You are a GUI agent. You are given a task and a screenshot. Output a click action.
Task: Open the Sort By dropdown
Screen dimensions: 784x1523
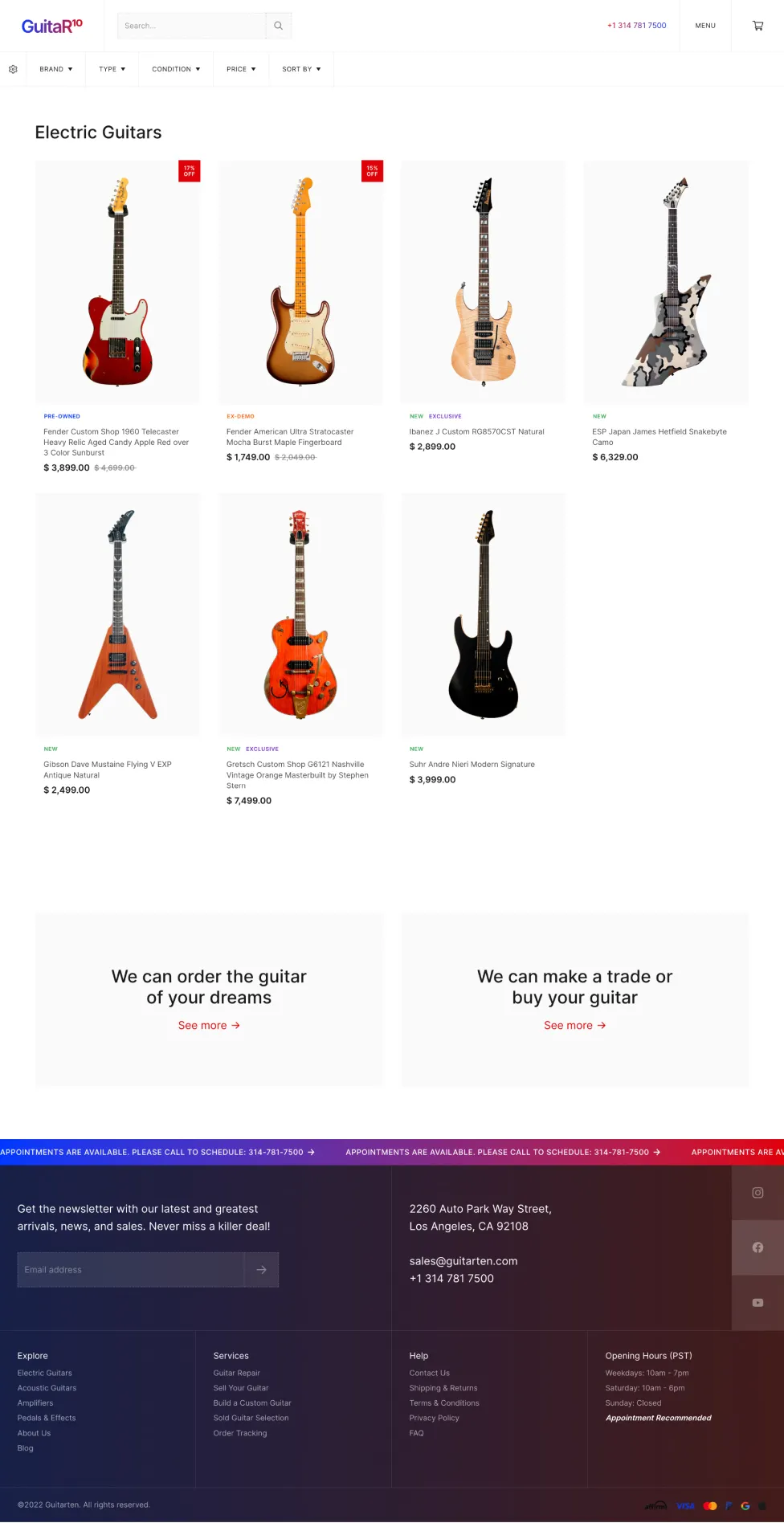(301, 69)
